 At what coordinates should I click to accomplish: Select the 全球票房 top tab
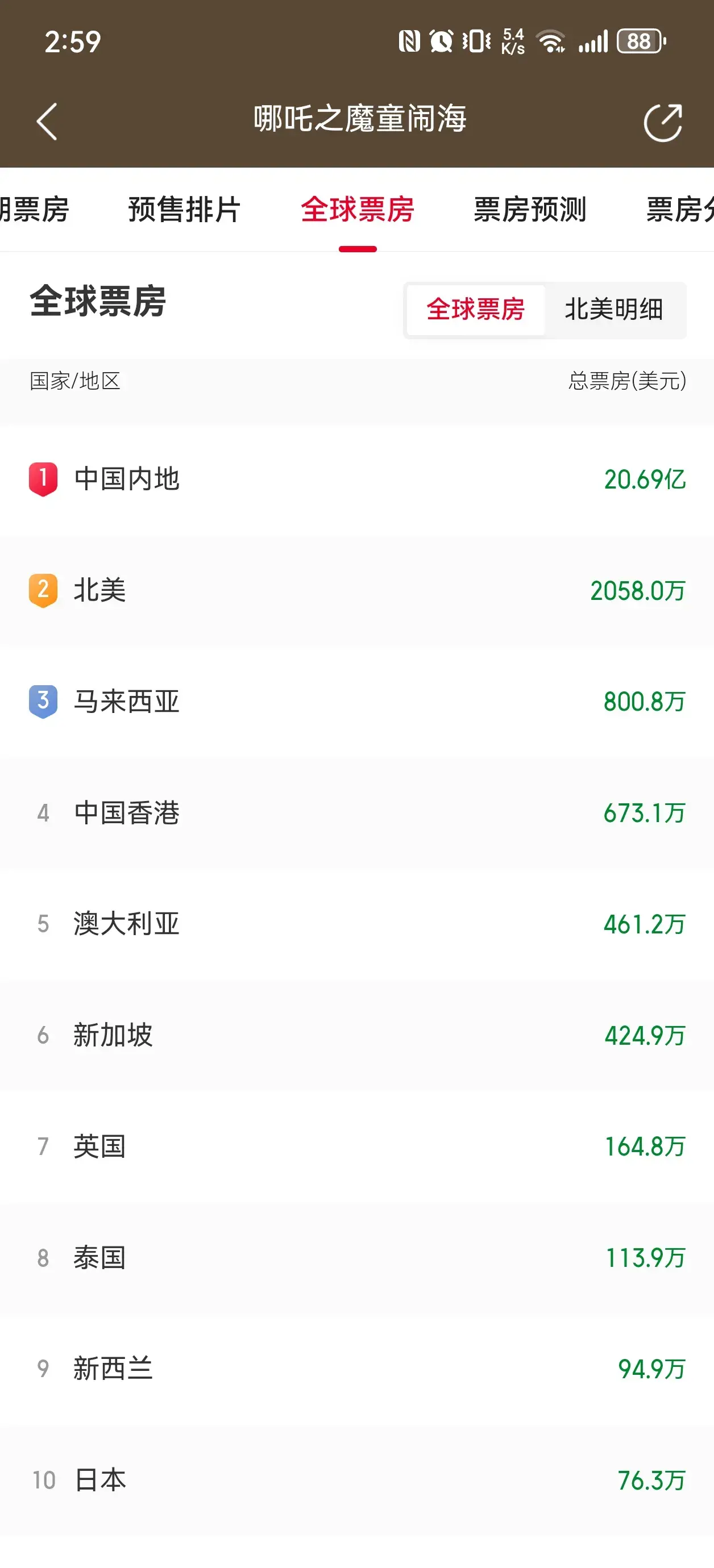click(358, 210)
